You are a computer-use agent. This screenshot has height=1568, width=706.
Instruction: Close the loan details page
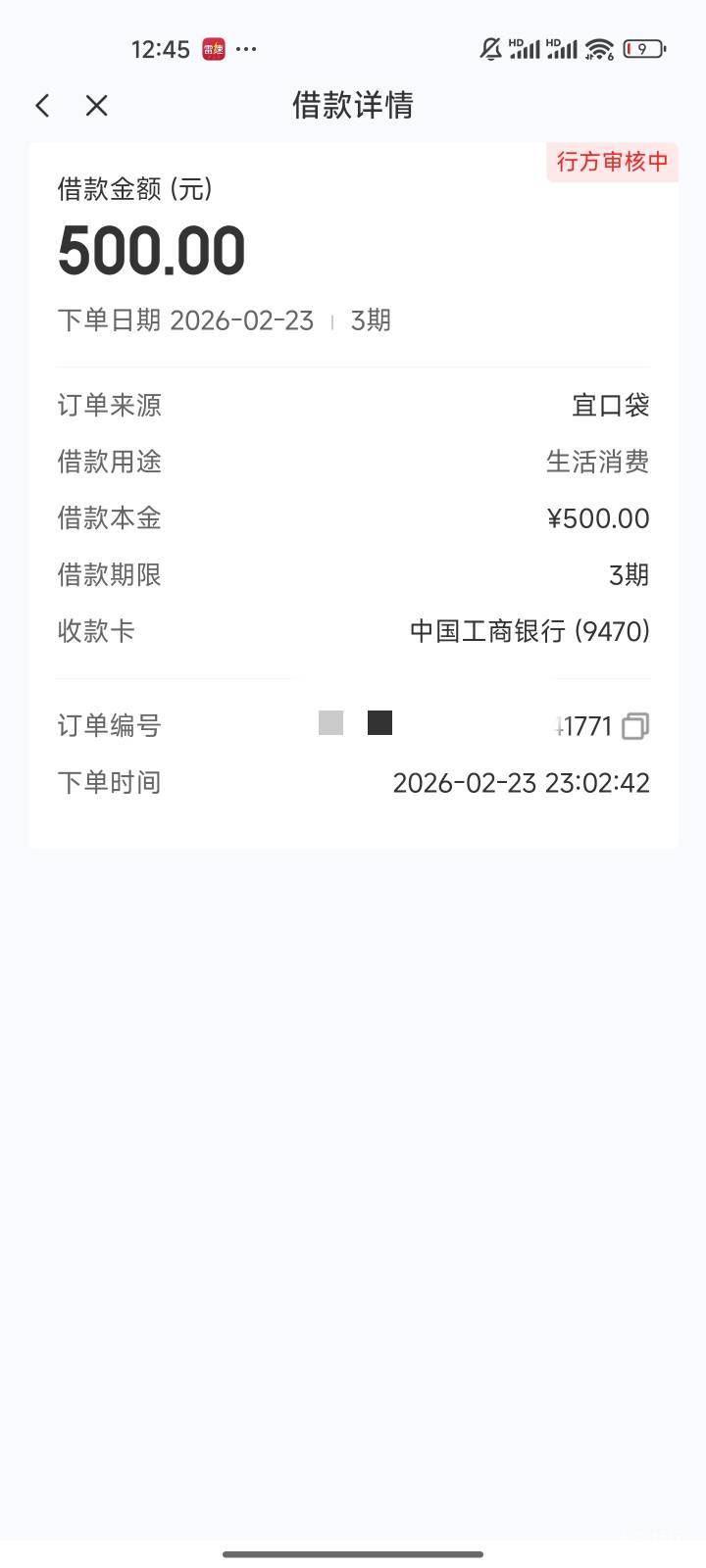tap(96, 106)
